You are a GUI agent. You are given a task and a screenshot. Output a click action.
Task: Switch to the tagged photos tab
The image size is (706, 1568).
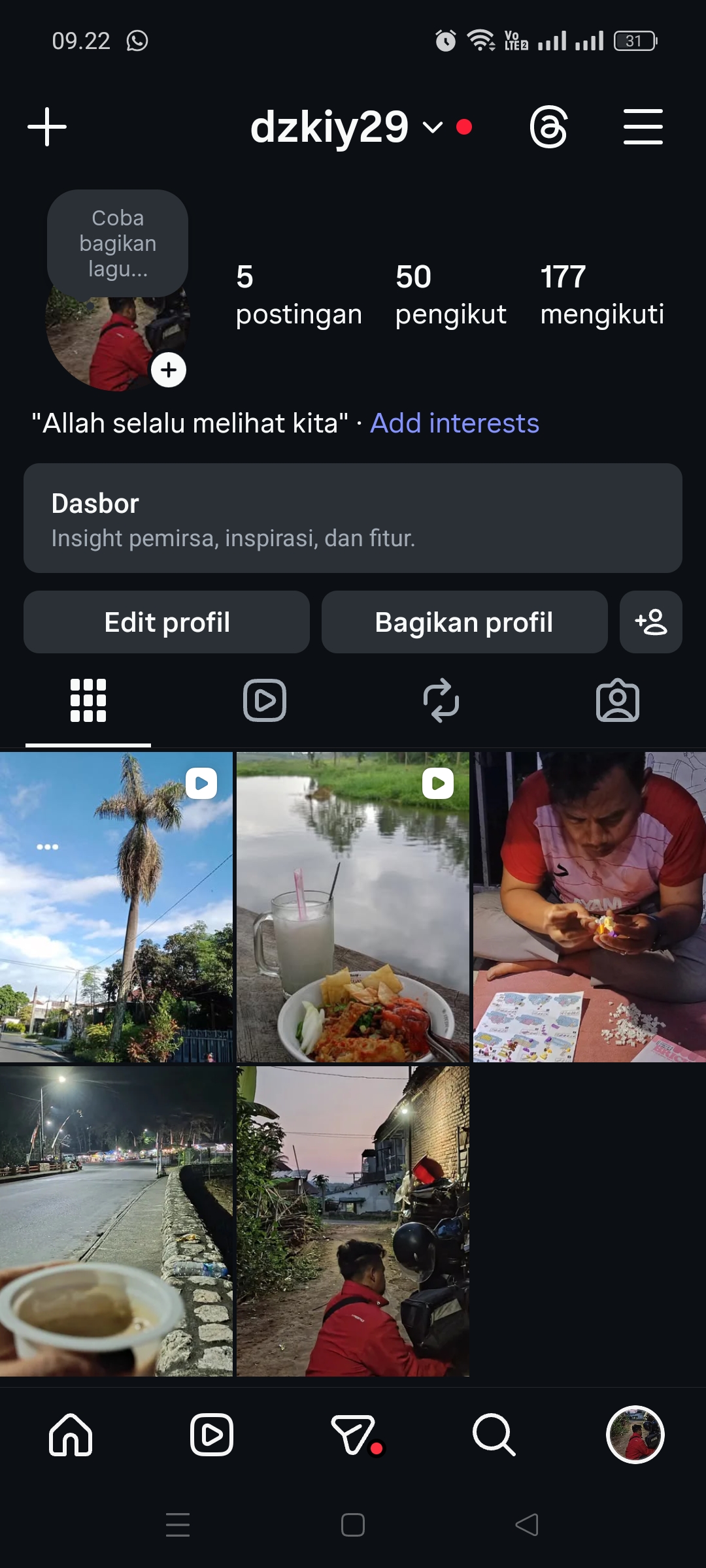[618, 700]
